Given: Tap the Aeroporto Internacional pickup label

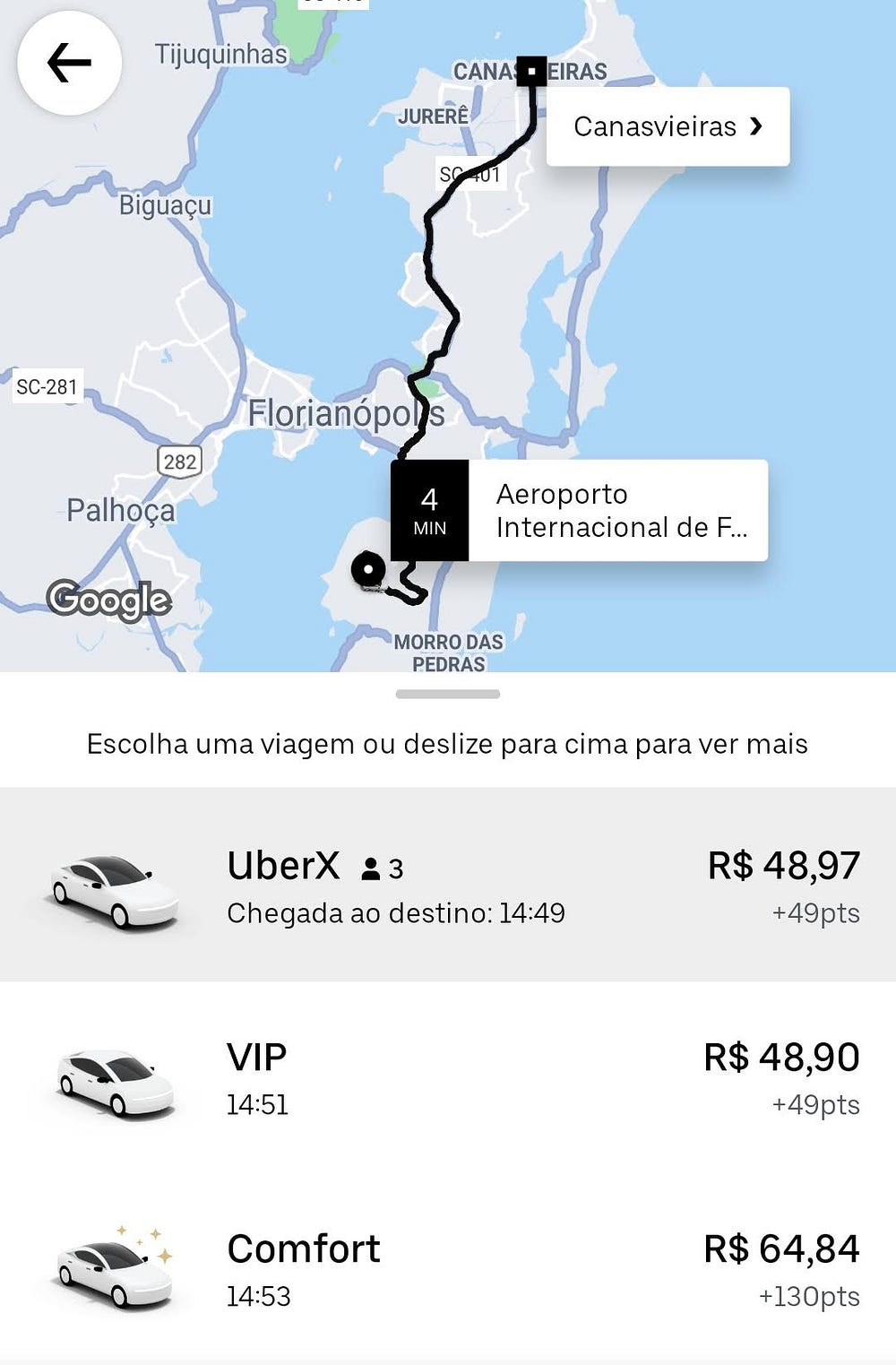Looking at the screenshot, I should click(x=616, y=511).
